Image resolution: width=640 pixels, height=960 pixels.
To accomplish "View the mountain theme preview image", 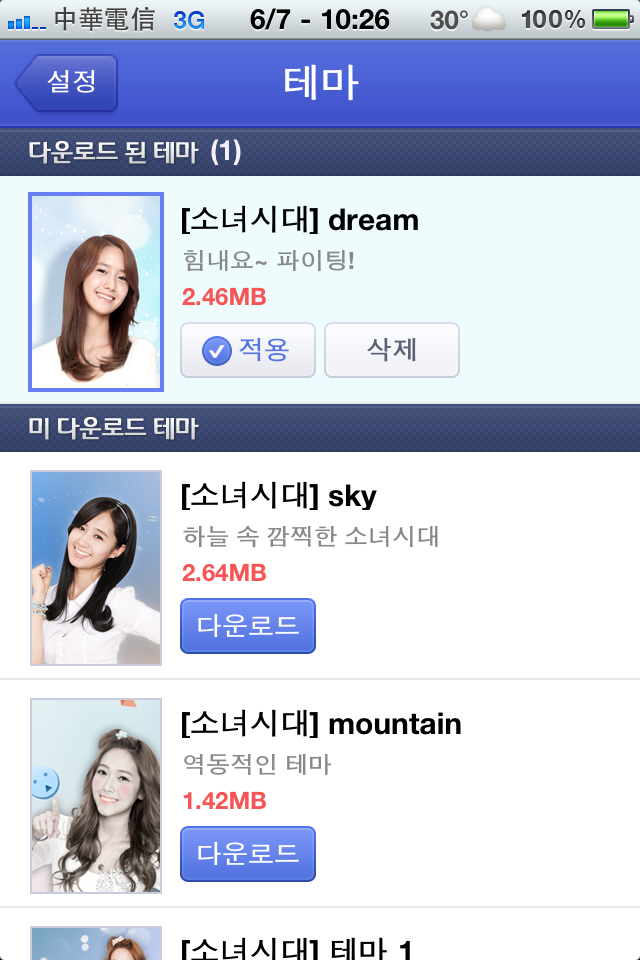I will [x=96, y=795].
